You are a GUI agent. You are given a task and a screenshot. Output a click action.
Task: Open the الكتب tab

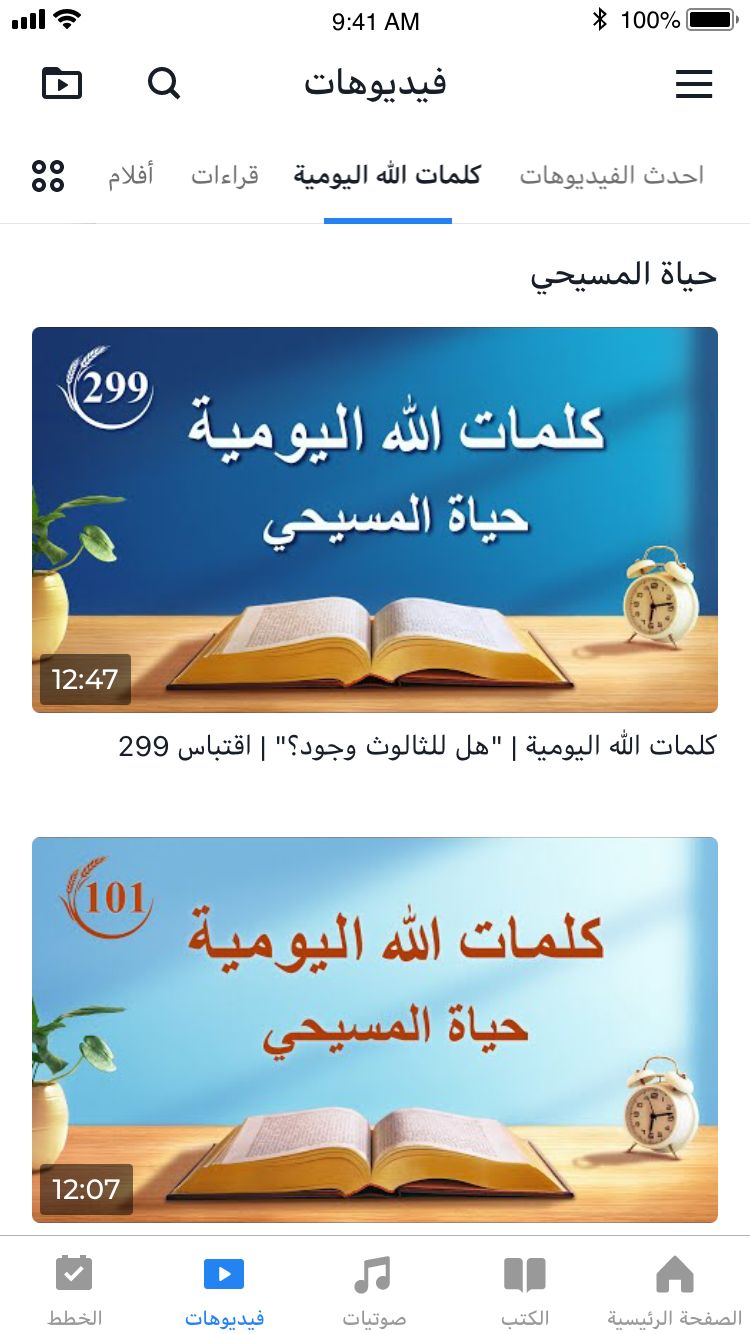tap(525, 1290)
